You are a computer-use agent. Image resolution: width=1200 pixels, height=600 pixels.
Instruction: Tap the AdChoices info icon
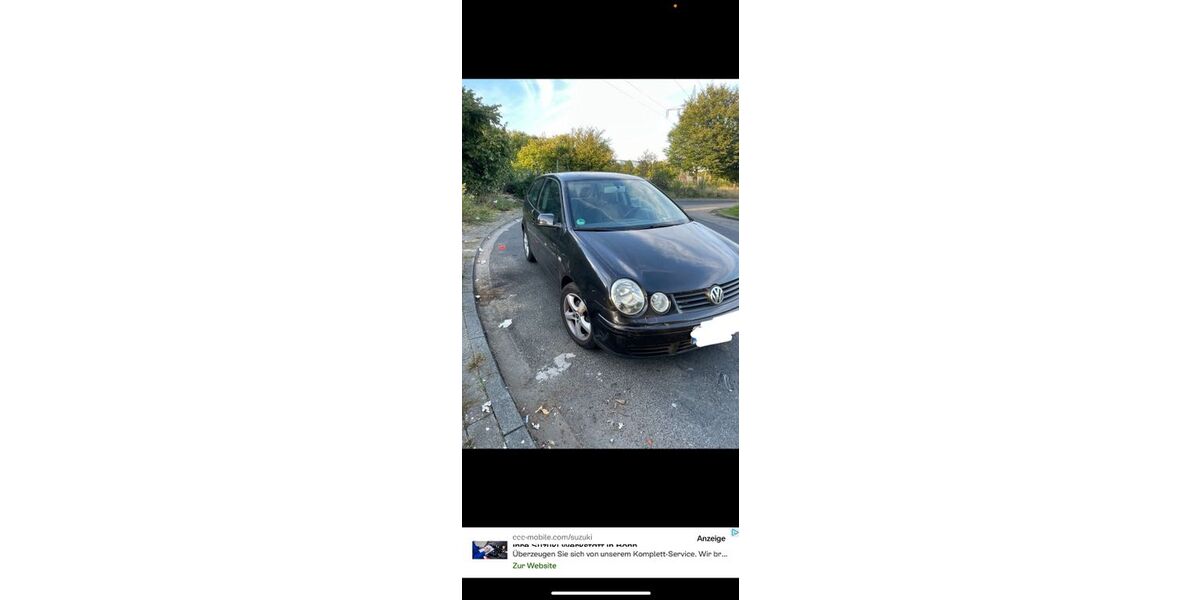pyautogui.click(x=735, y=533)
